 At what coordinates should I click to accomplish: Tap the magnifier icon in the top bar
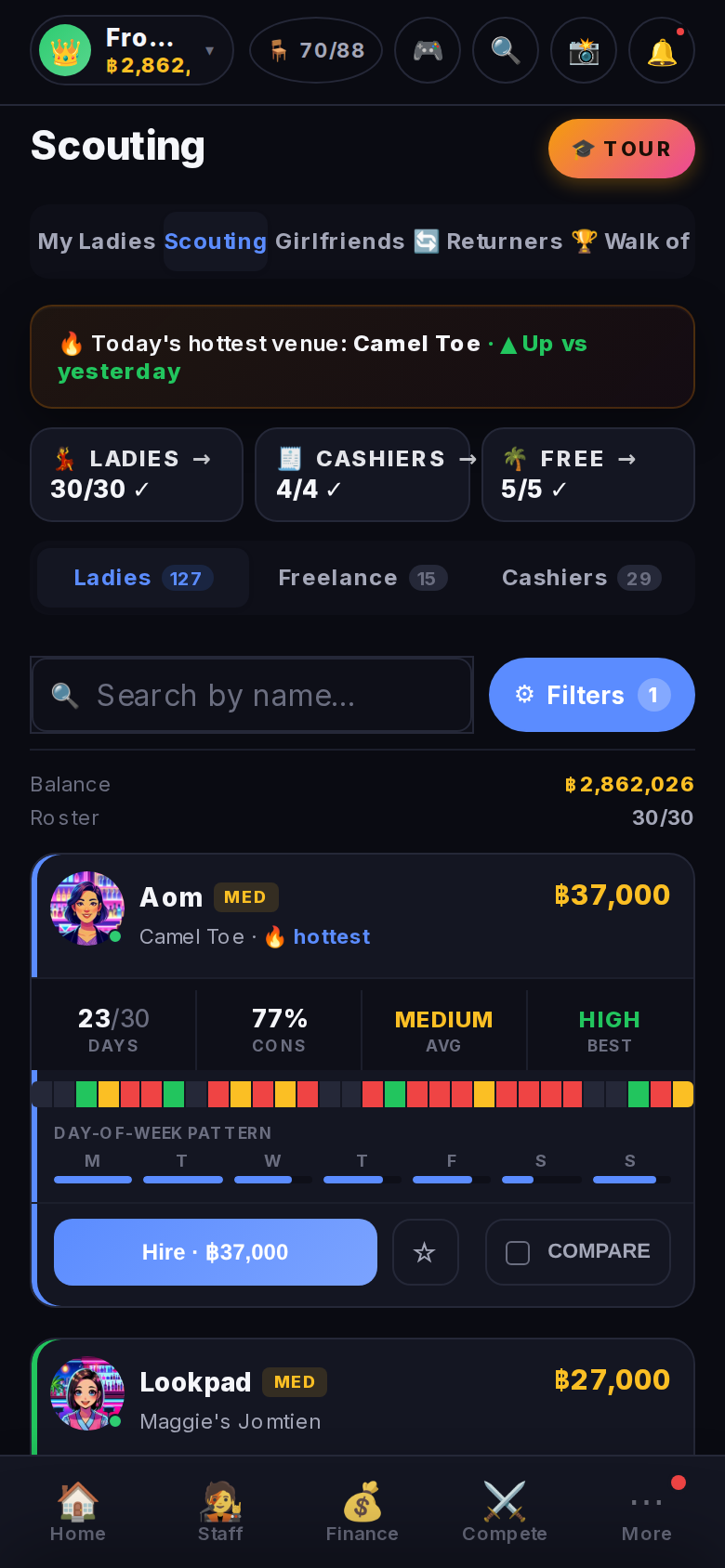[506, 50]
